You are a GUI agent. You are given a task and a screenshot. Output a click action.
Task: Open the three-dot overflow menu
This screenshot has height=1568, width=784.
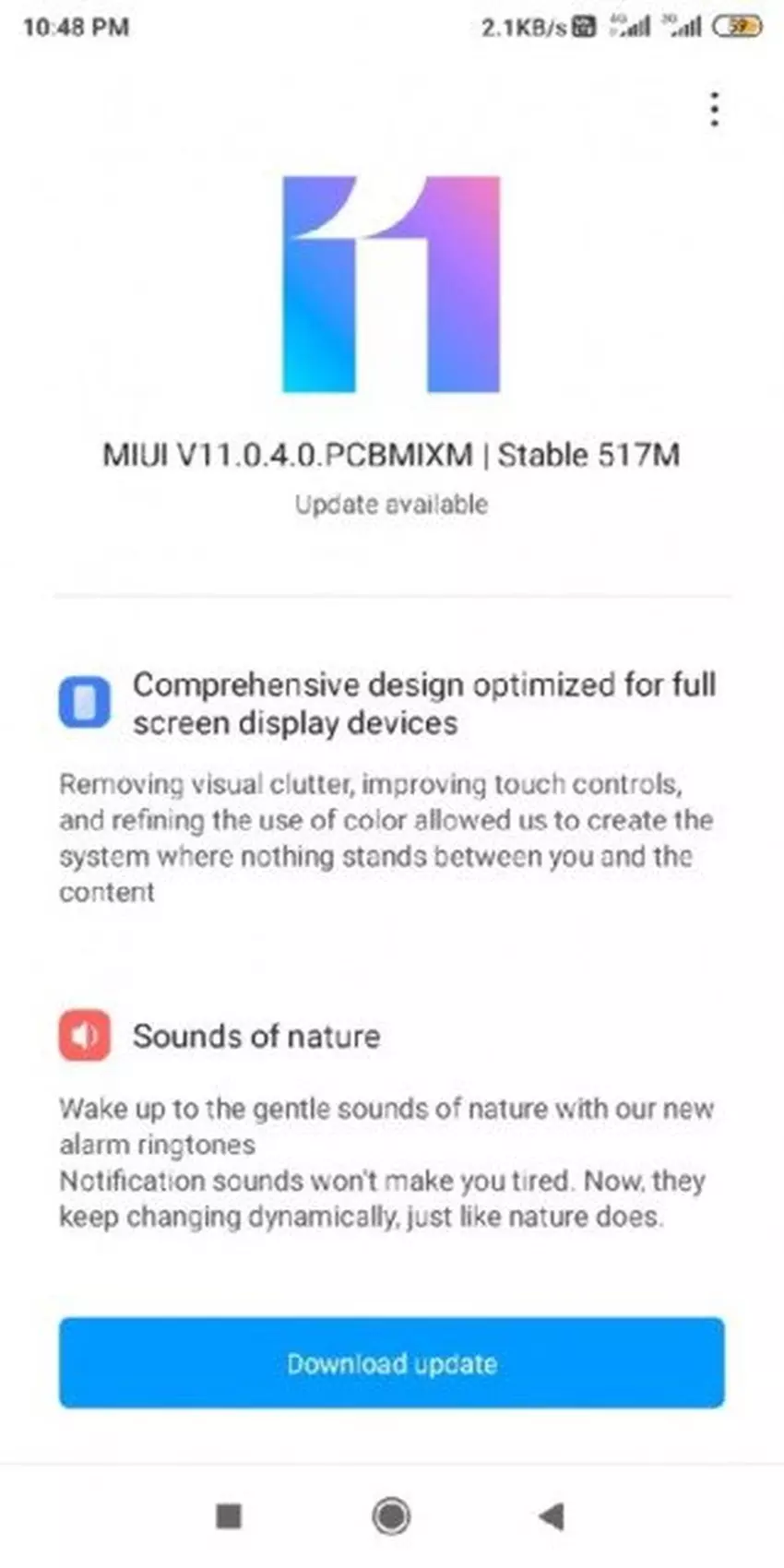[x=714, y=109]
